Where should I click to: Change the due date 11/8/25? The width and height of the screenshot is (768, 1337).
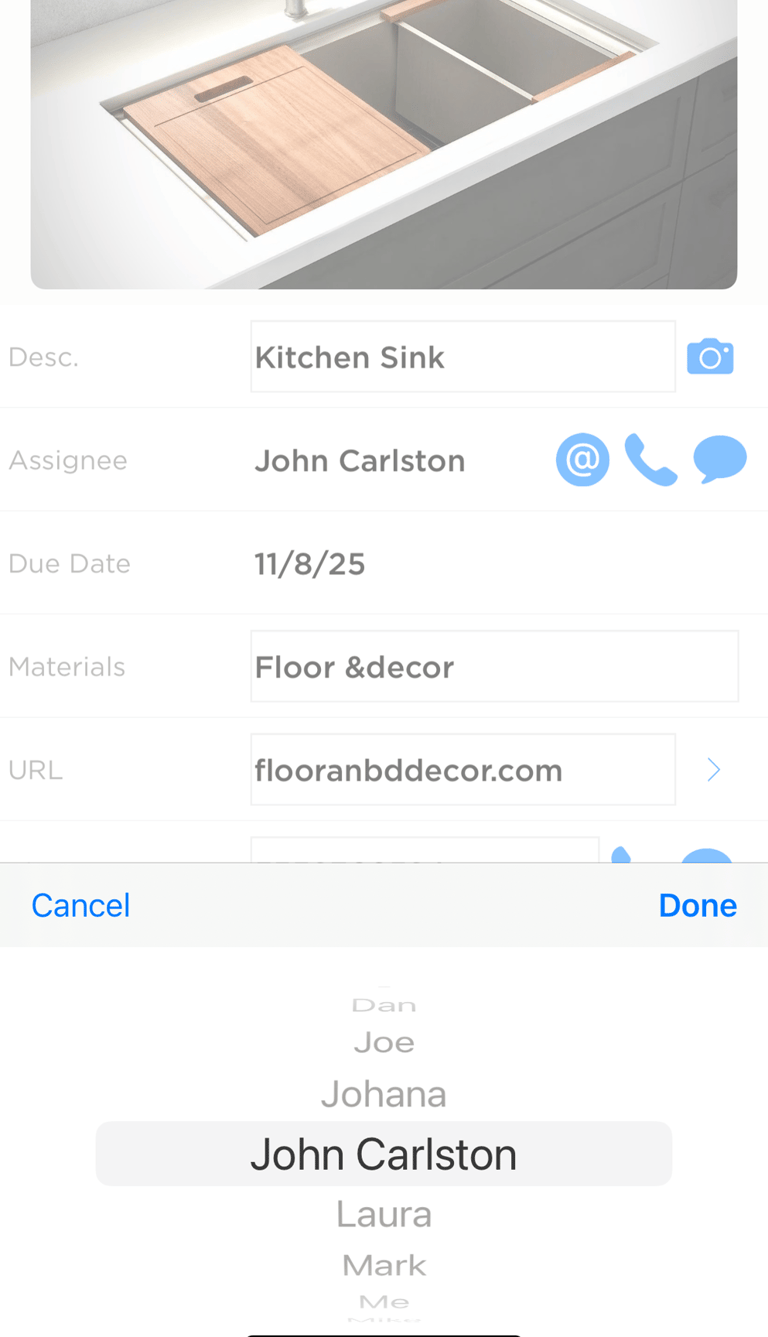(x=310, y=564)
